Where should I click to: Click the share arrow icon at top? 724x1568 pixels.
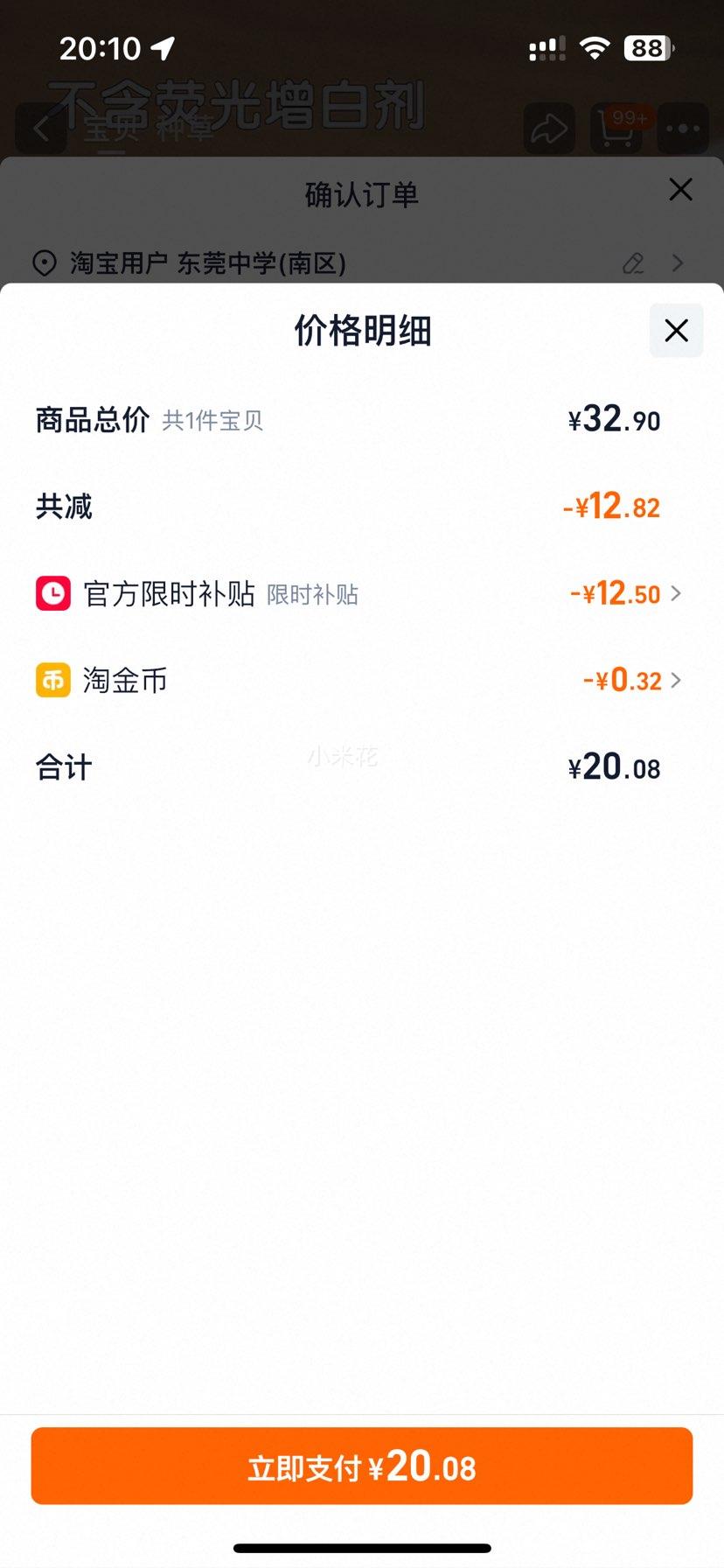click(549, 128)
